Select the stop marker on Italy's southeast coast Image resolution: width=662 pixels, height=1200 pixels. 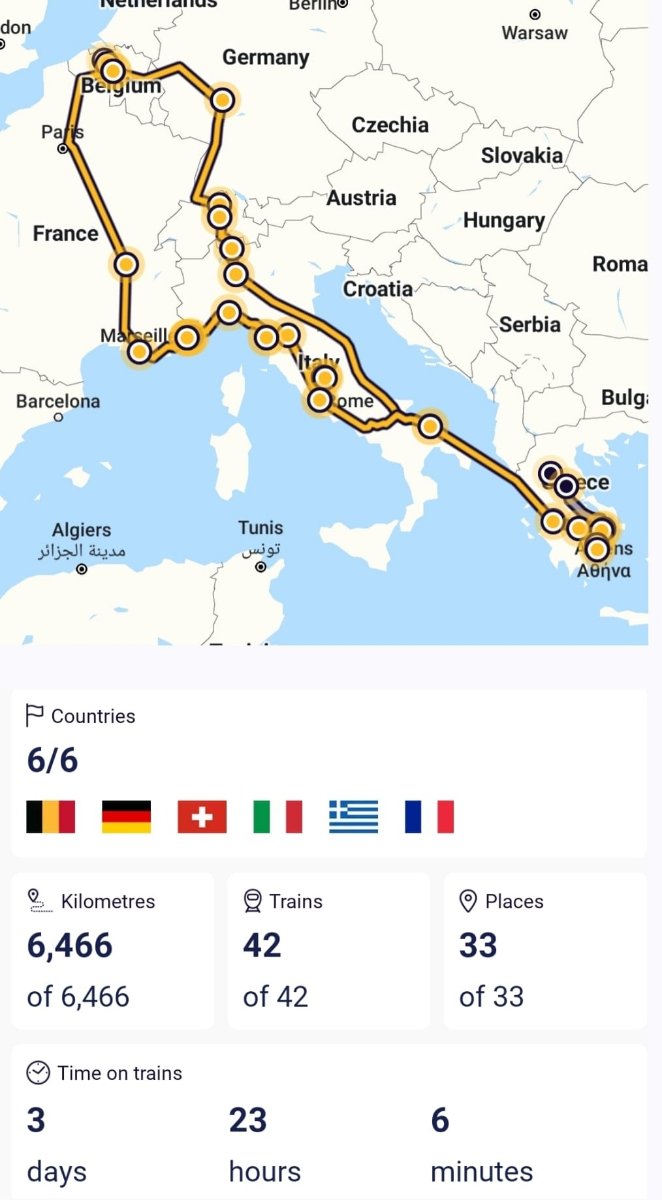(430, 427)
